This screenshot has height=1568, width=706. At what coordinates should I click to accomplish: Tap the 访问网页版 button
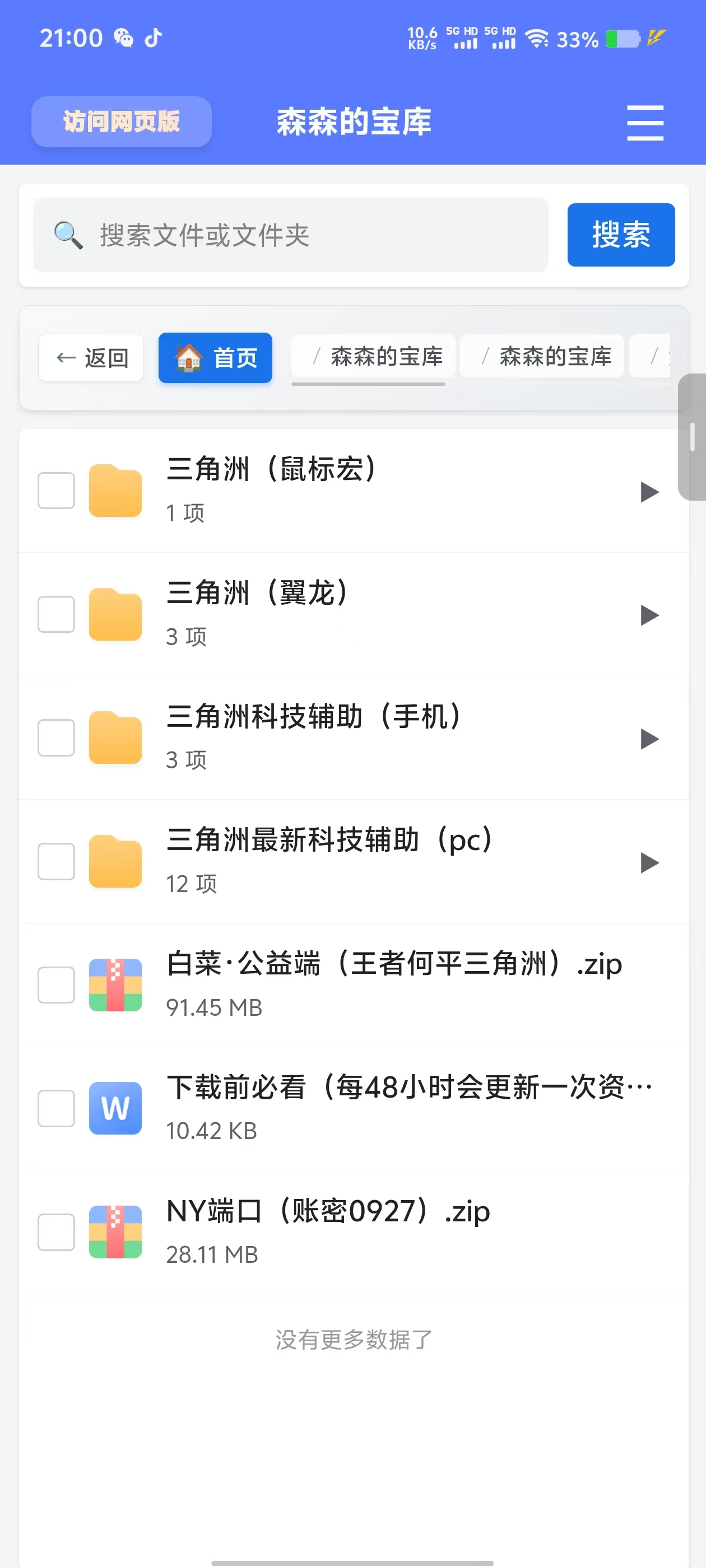[121, 122]
